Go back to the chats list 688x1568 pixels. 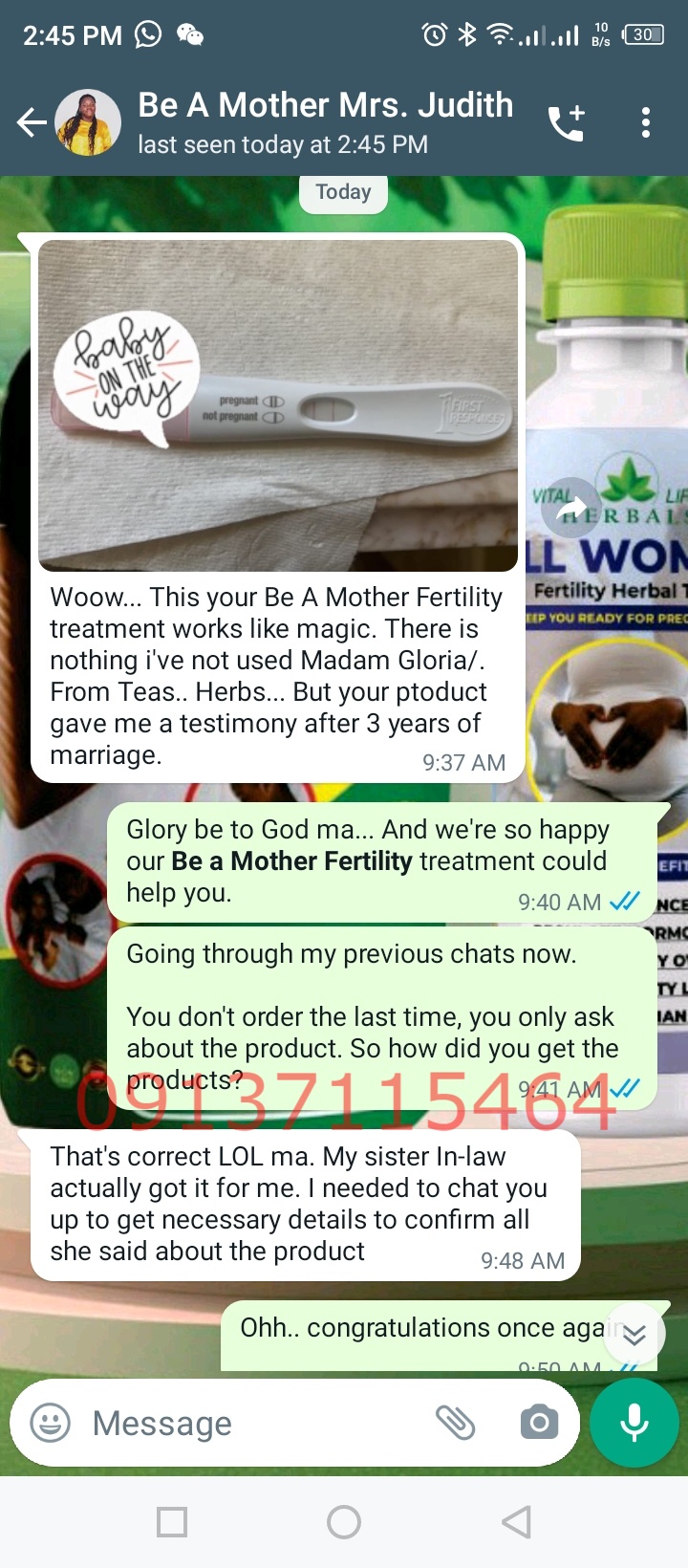32,122
